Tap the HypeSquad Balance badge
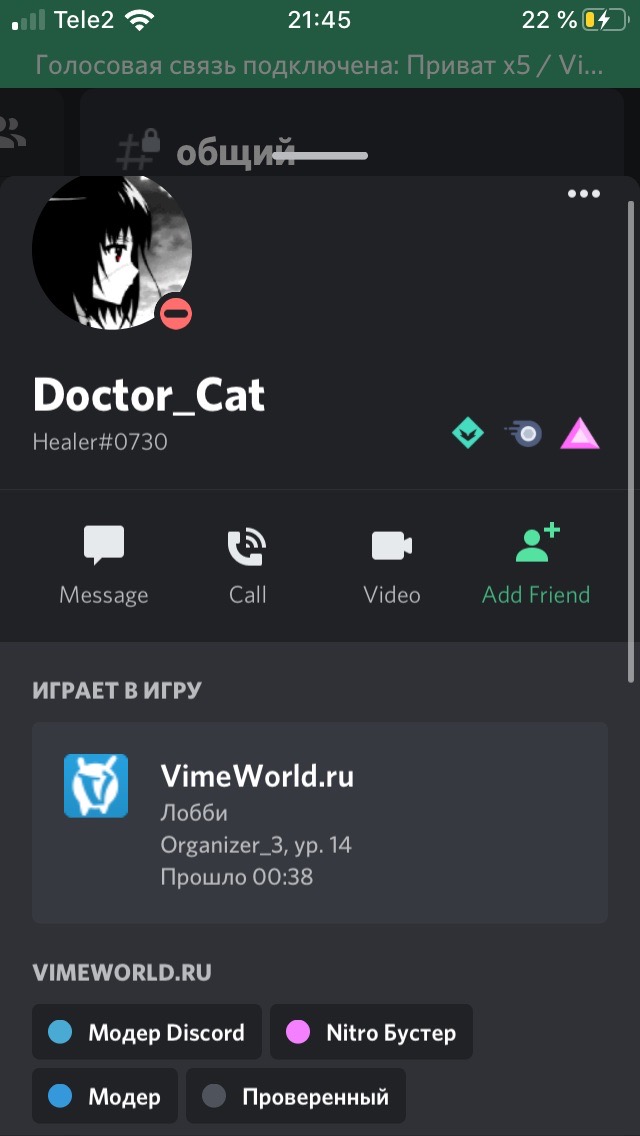The height and width of the screenshot is (1136, 640). coord(467,433)
